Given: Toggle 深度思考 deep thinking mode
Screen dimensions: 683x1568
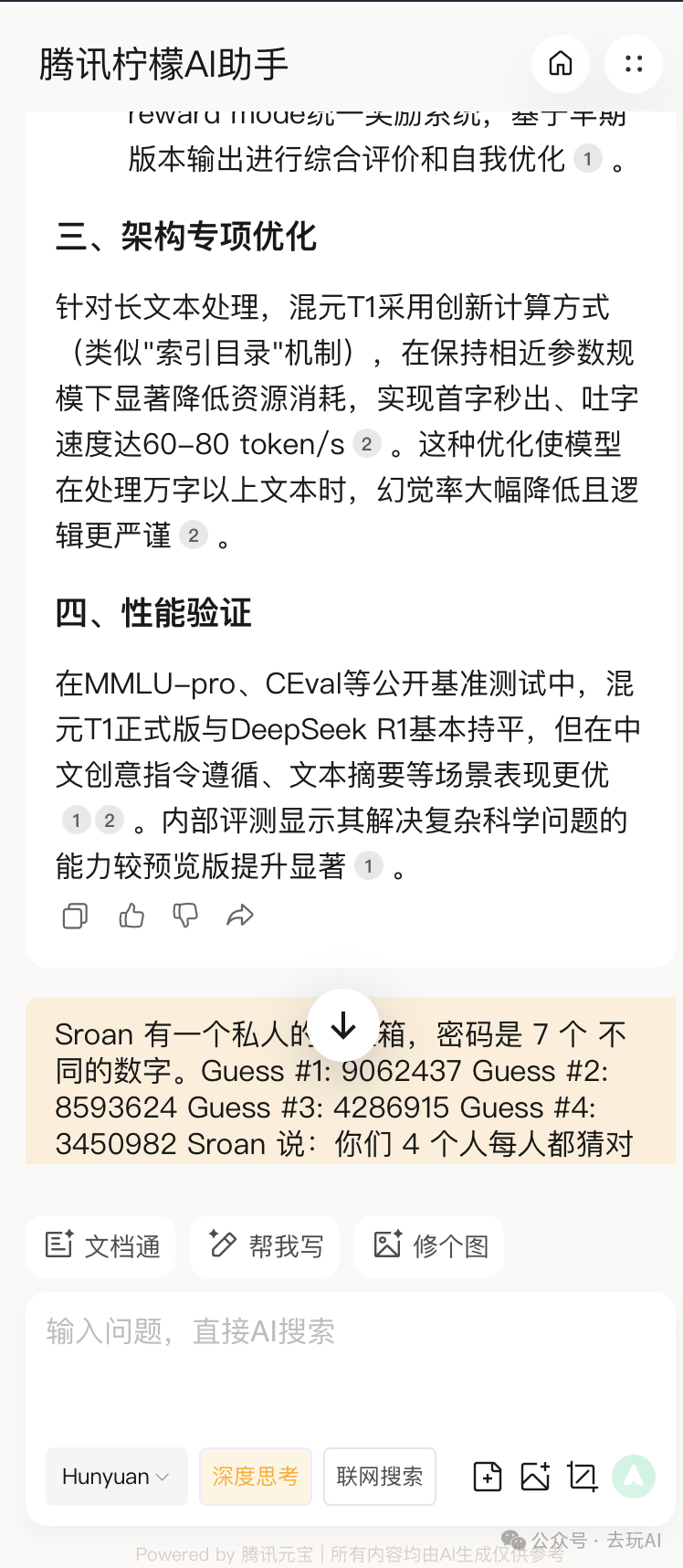Looking at the screenshot, I should tap(256, 1477).
